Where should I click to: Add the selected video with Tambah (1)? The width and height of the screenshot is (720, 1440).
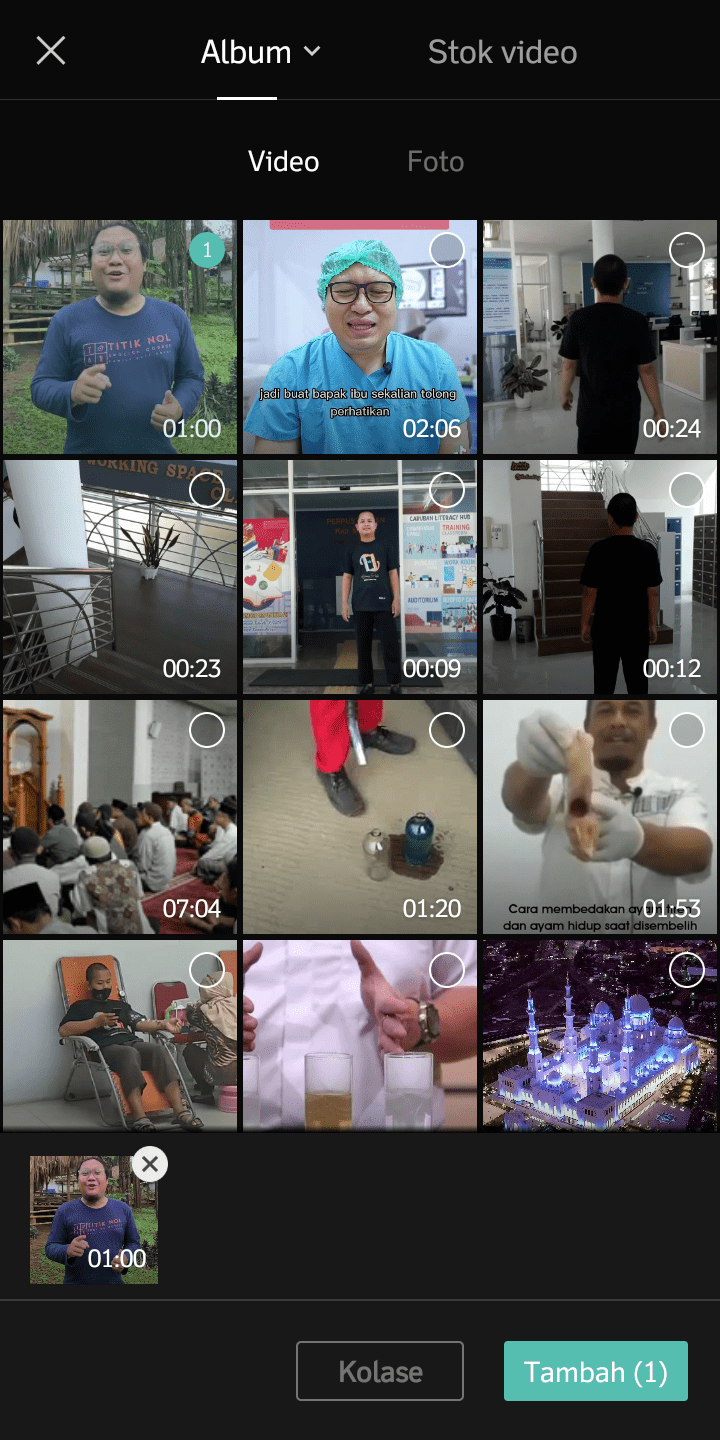pos(596,1371)
